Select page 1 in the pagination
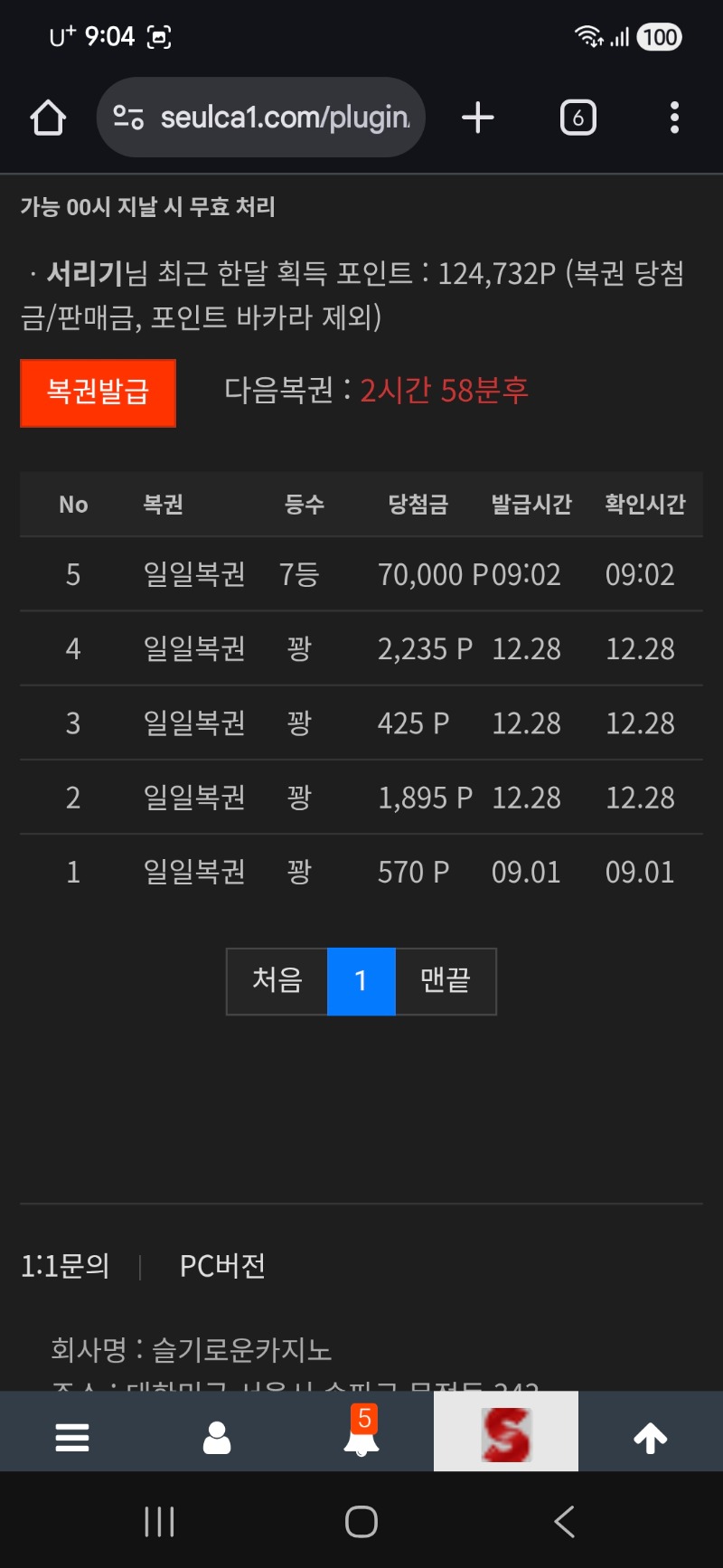 point(361,981)
